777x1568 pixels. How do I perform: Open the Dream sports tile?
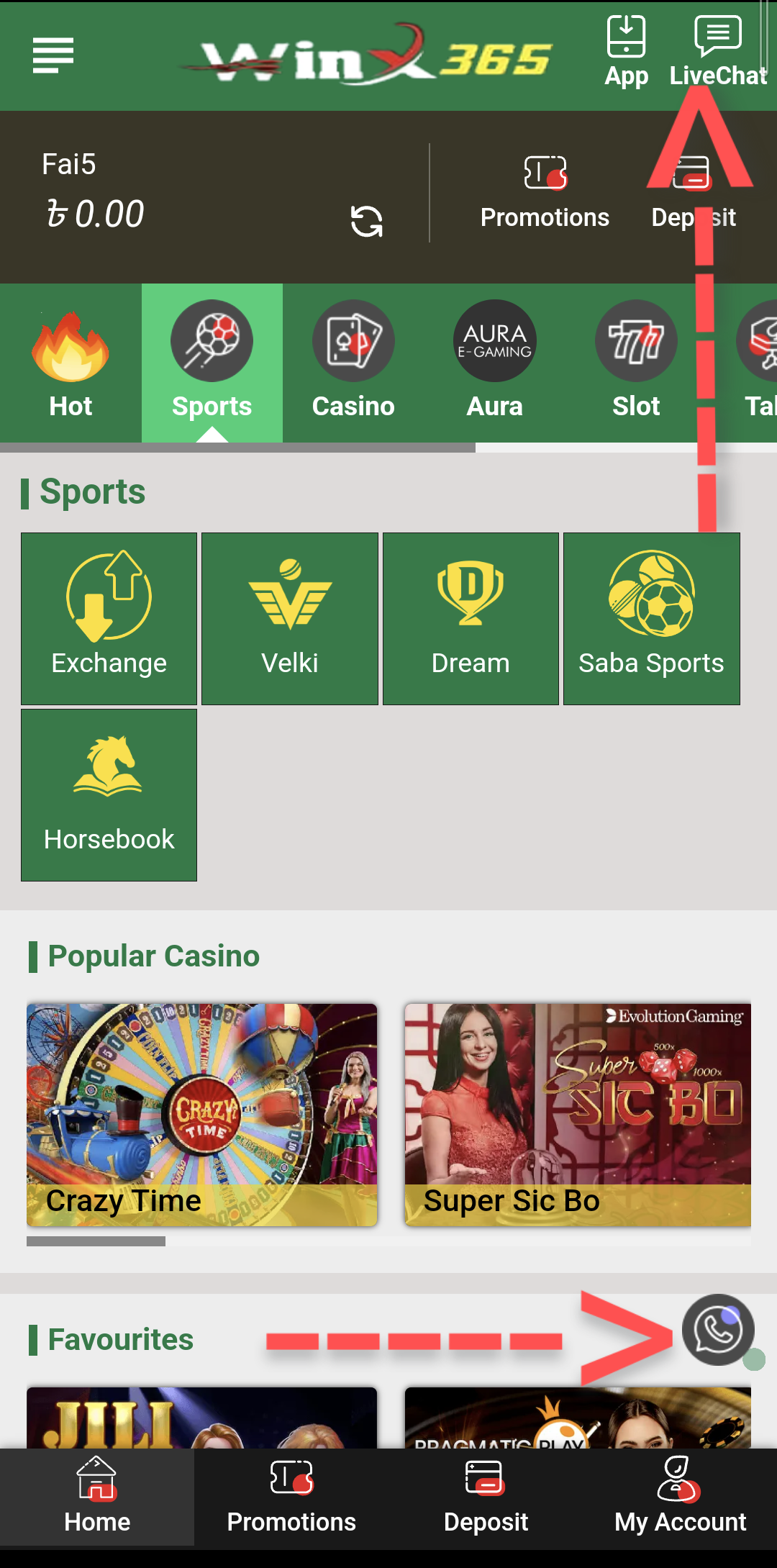point(471,619)
